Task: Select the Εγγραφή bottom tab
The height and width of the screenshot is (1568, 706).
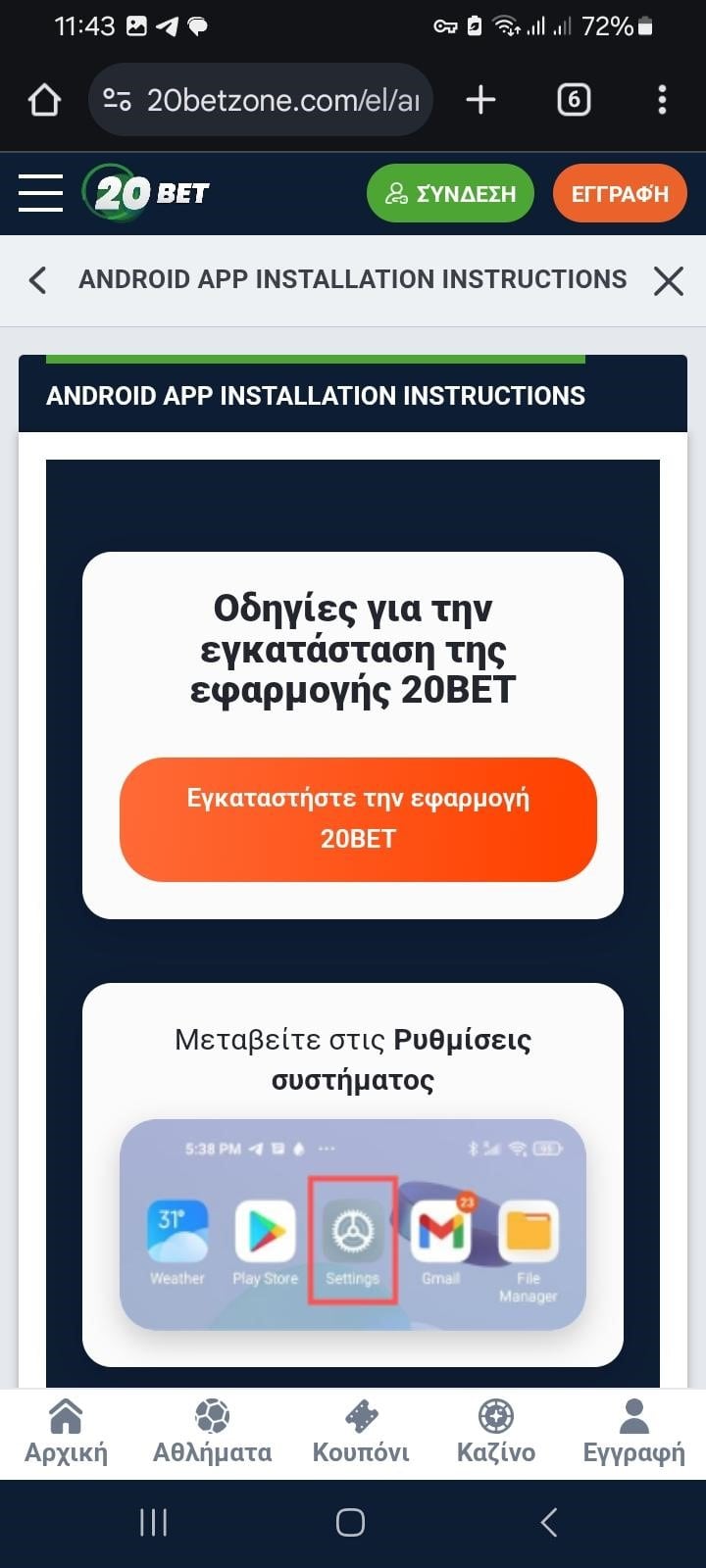Action: click(633, 1433)
